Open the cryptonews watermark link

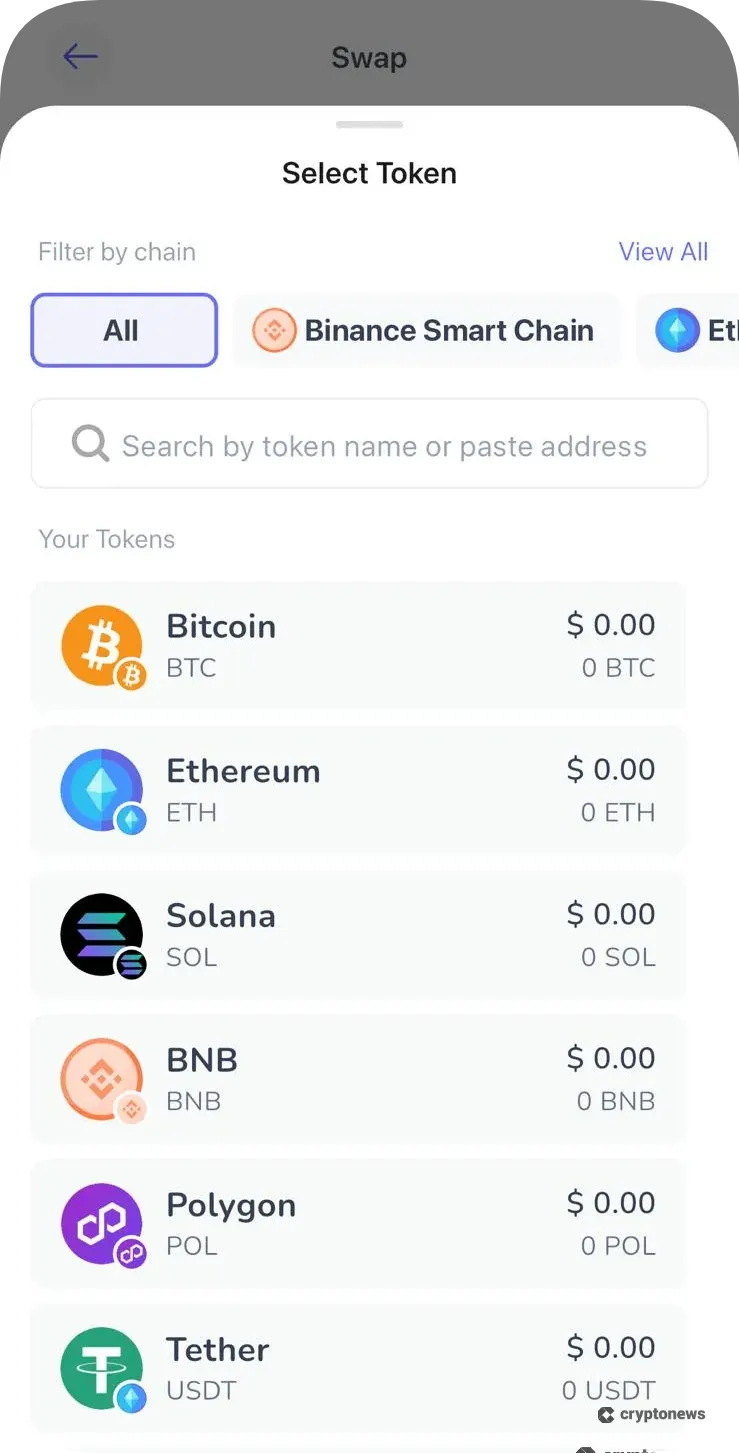(652, 1414)
